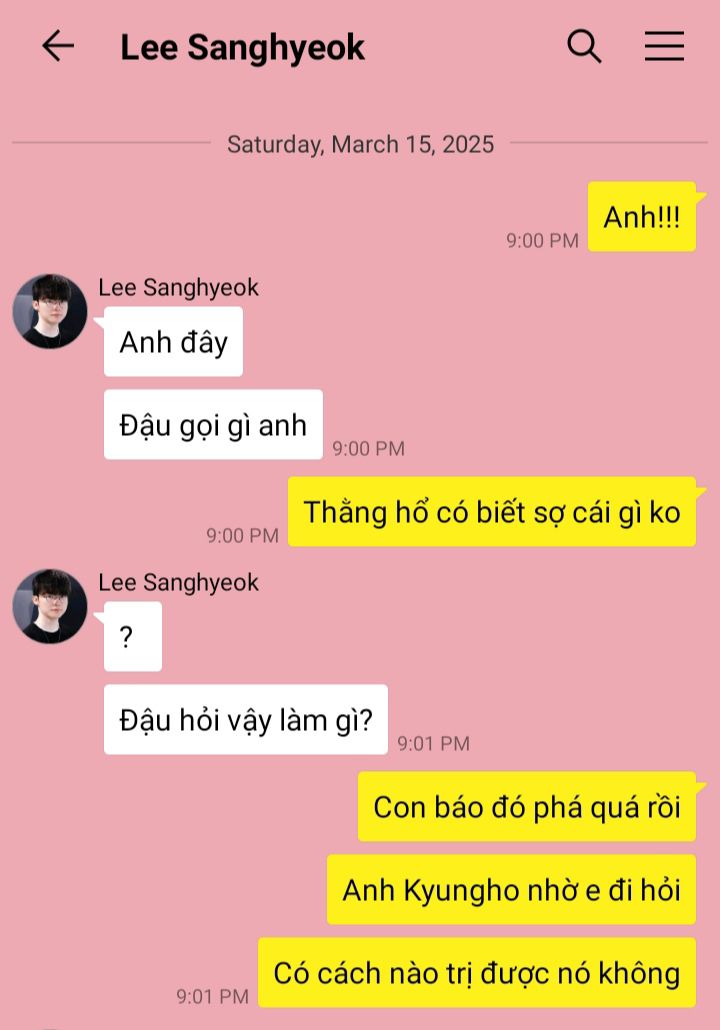Go back from Lee Sanghyeok chat
The width and height of the screenshot is (720, 1030).
click(x=57, y=46)
